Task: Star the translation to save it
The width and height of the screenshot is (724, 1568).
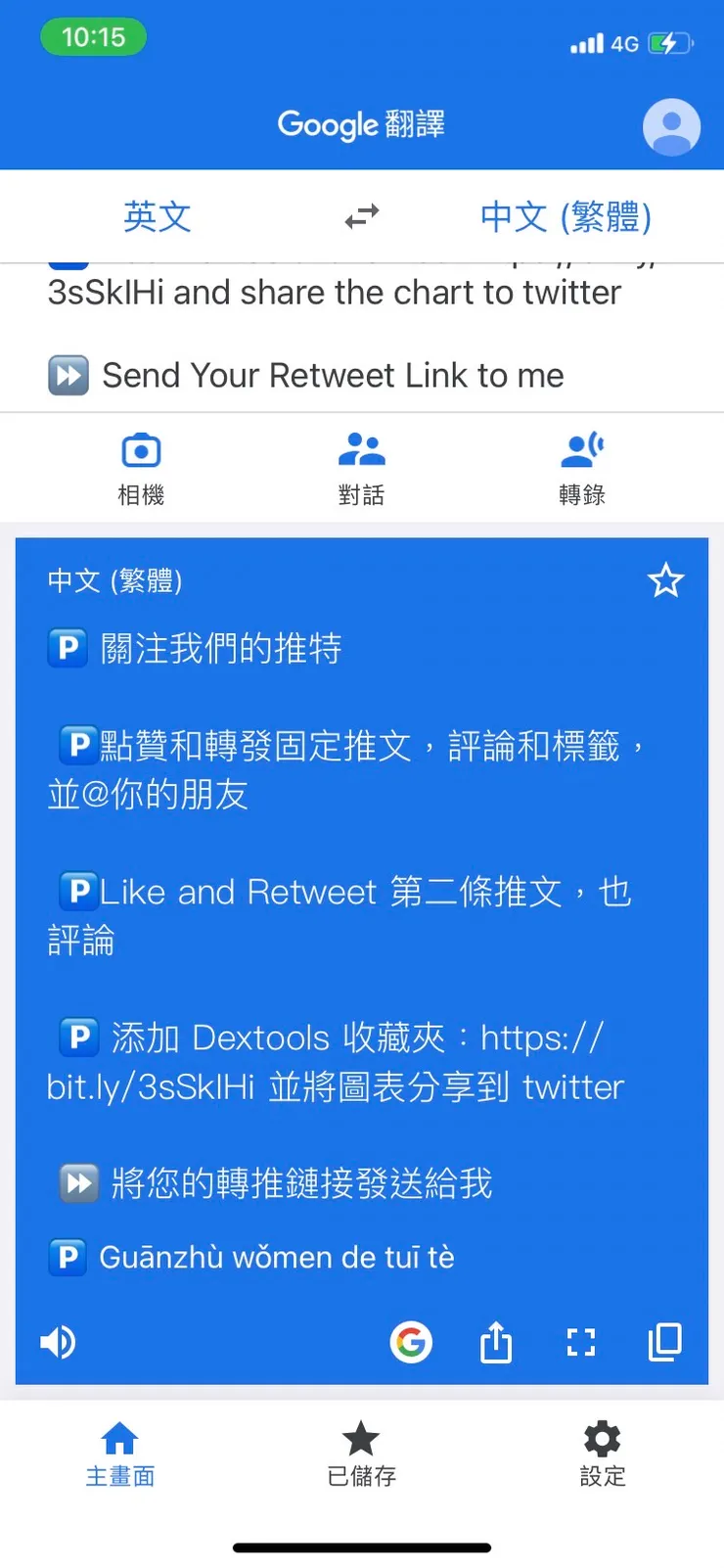Action: tap(666, 580)
